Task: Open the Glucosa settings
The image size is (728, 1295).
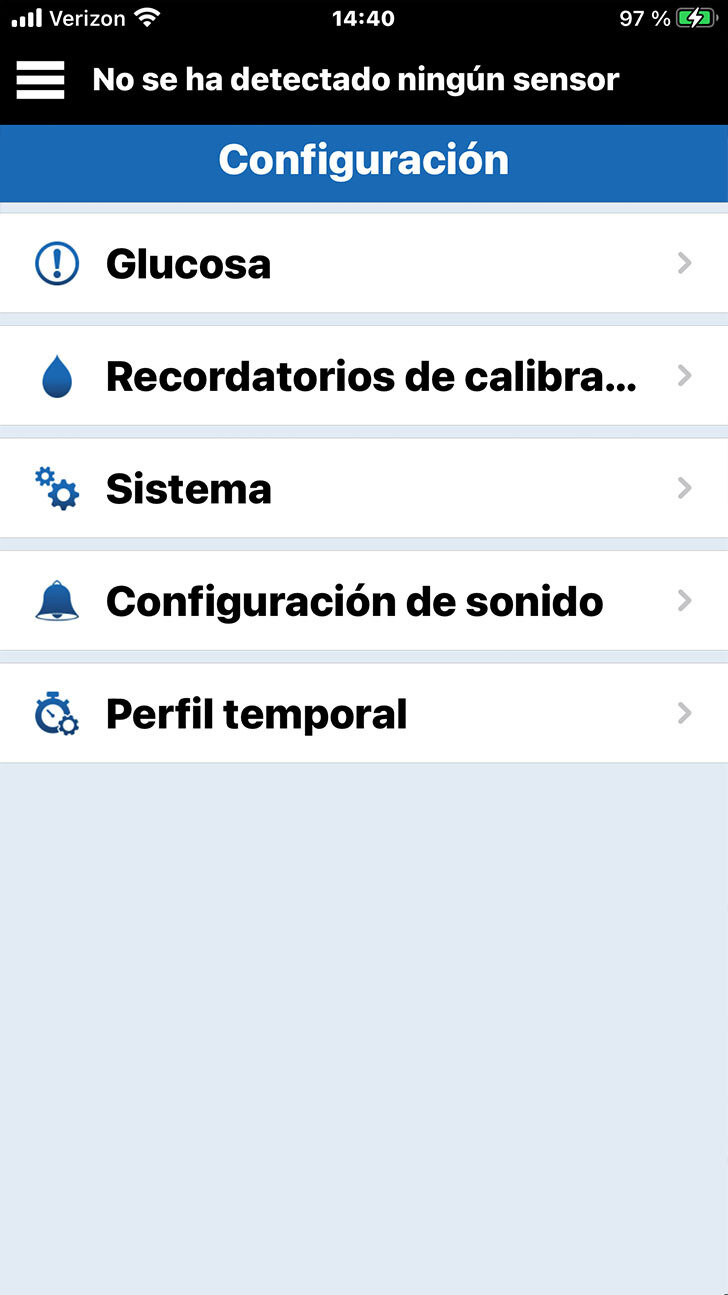Action: click(364, 264)
